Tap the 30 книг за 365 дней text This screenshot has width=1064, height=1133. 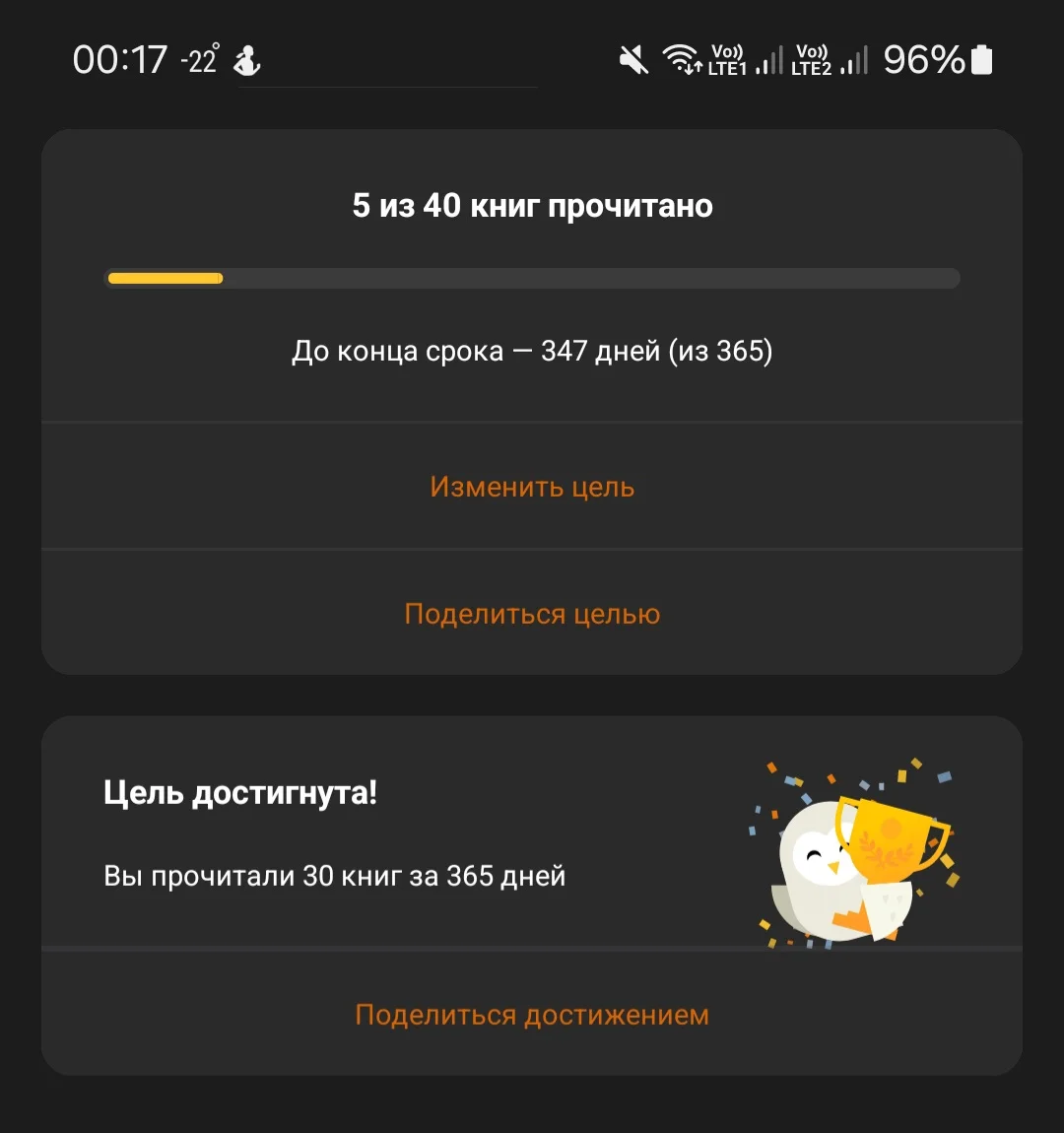(x=335, y=875)
